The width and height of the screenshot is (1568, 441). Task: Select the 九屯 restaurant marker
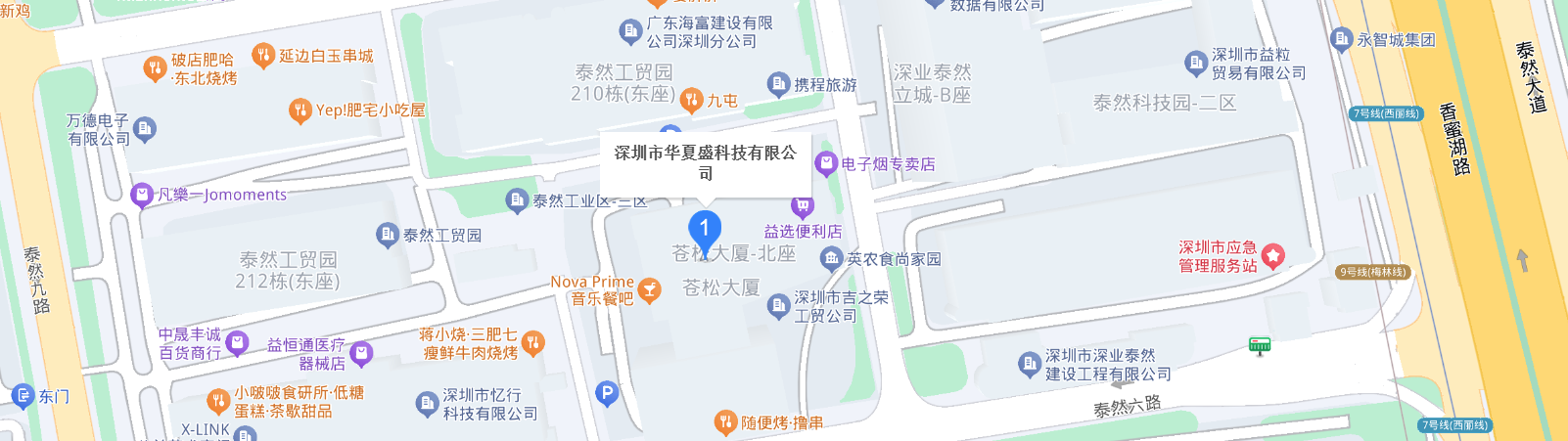pos(691,100)
